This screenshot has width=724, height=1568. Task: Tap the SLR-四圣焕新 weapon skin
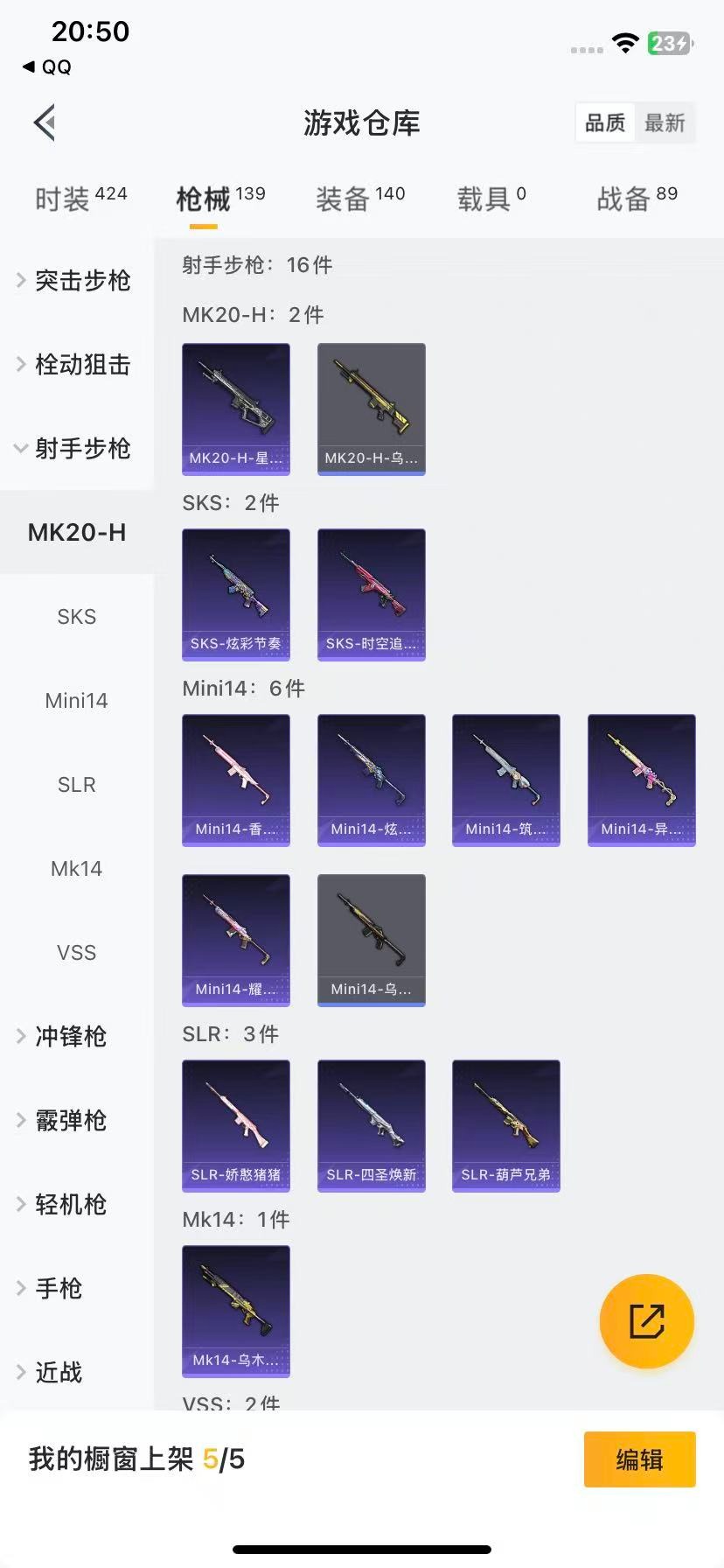click(x=371, y=1126)
